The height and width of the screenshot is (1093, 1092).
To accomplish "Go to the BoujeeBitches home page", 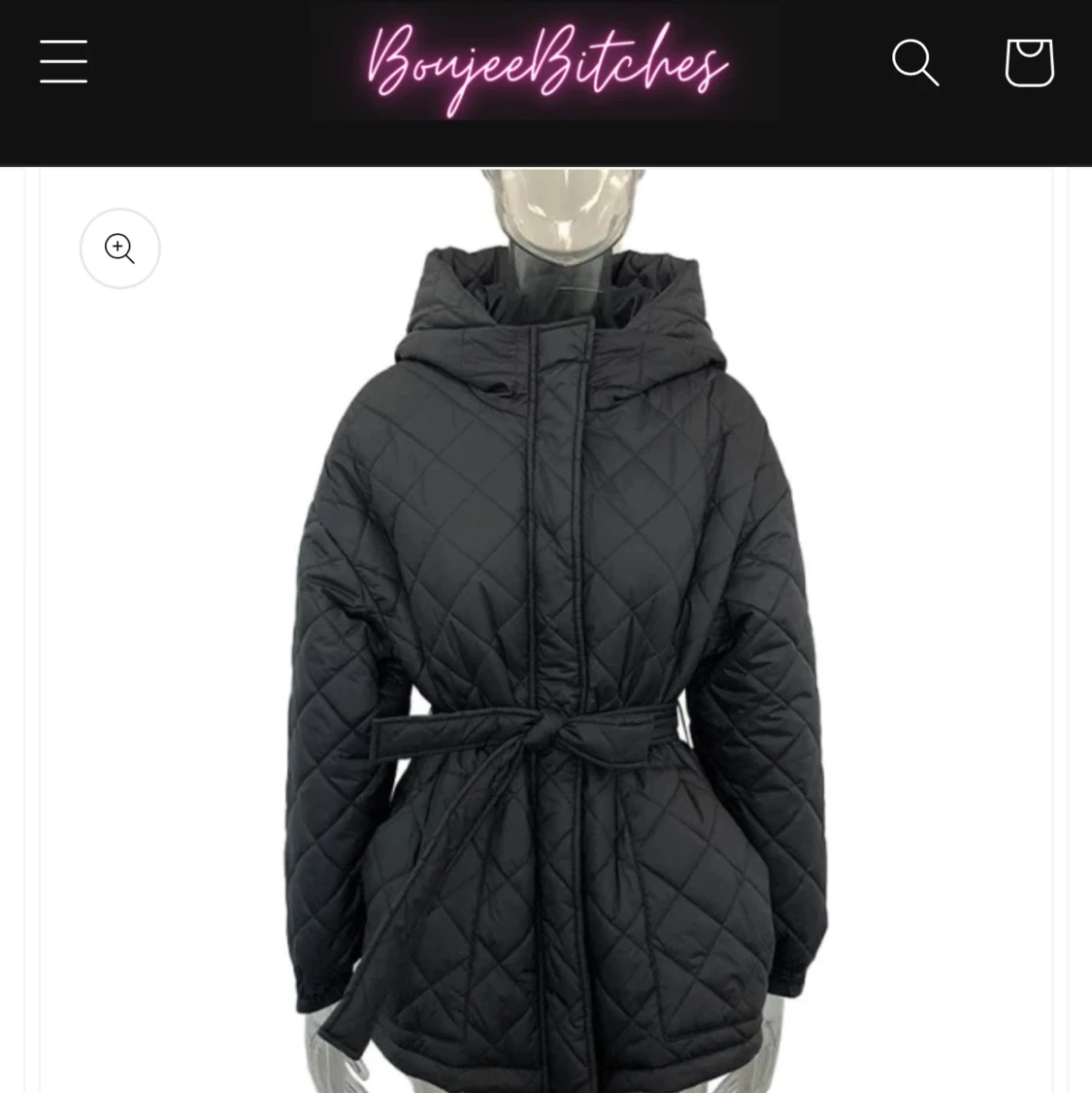I will click(x=546, y=63).
